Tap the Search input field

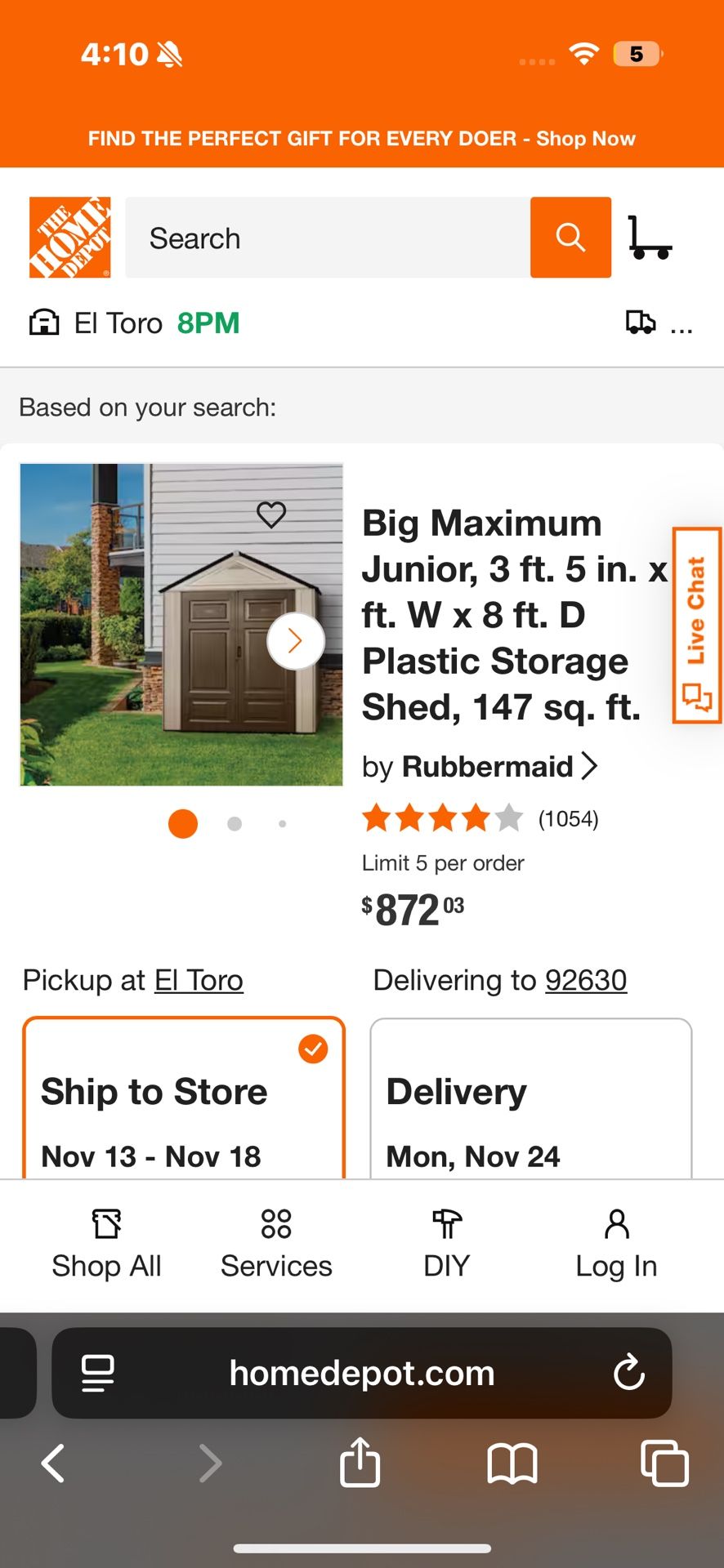coord(327,238)
